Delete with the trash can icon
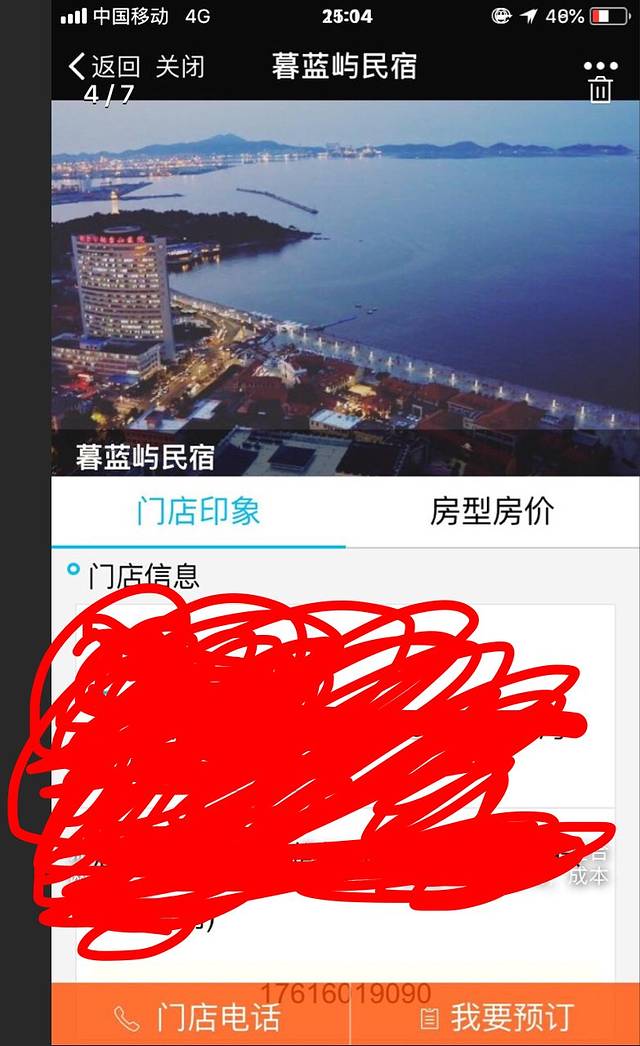The height and width of the screenshot is (1046, 640). pyautogui.click(x=600, y=91)
